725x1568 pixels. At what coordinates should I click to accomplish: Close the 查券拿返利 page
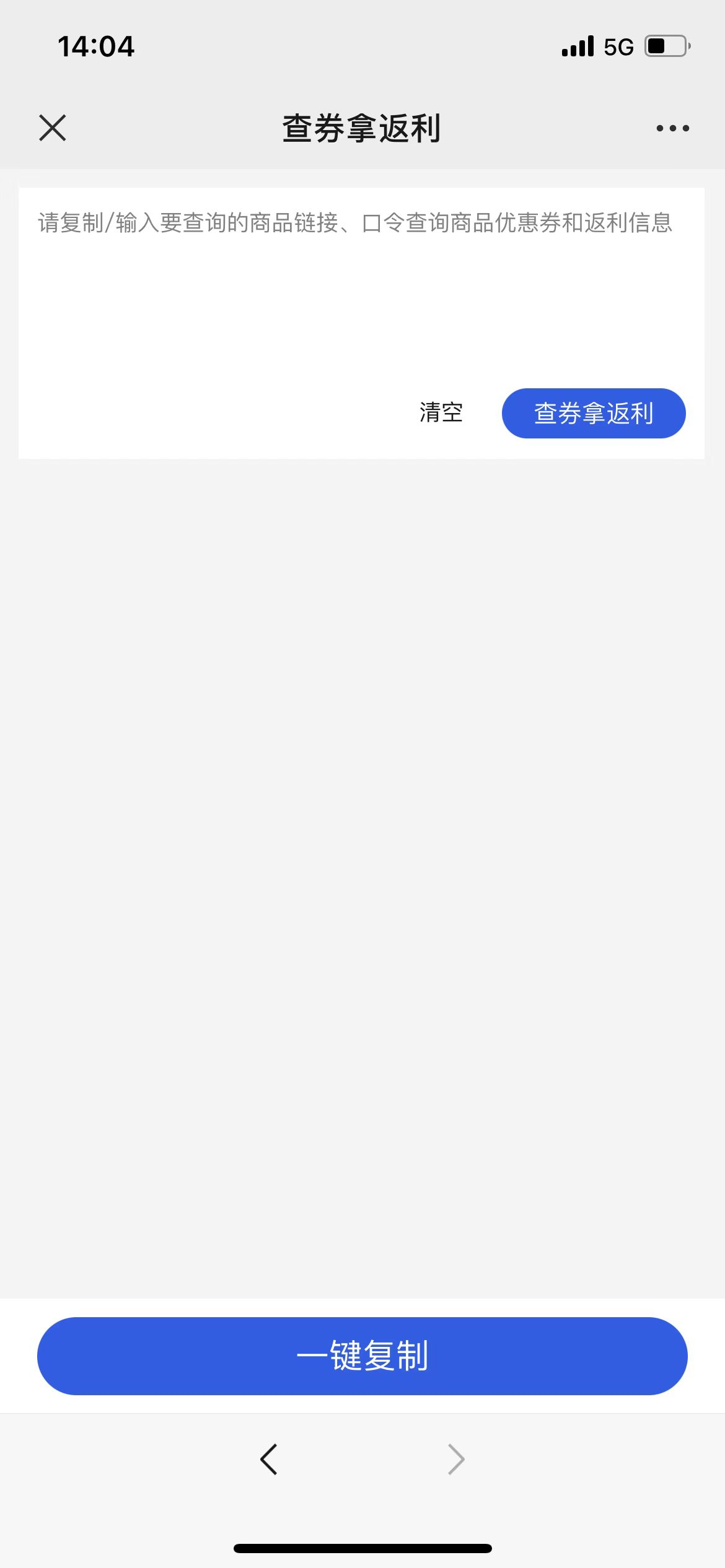pyautogui.click(x=52, y=128)
